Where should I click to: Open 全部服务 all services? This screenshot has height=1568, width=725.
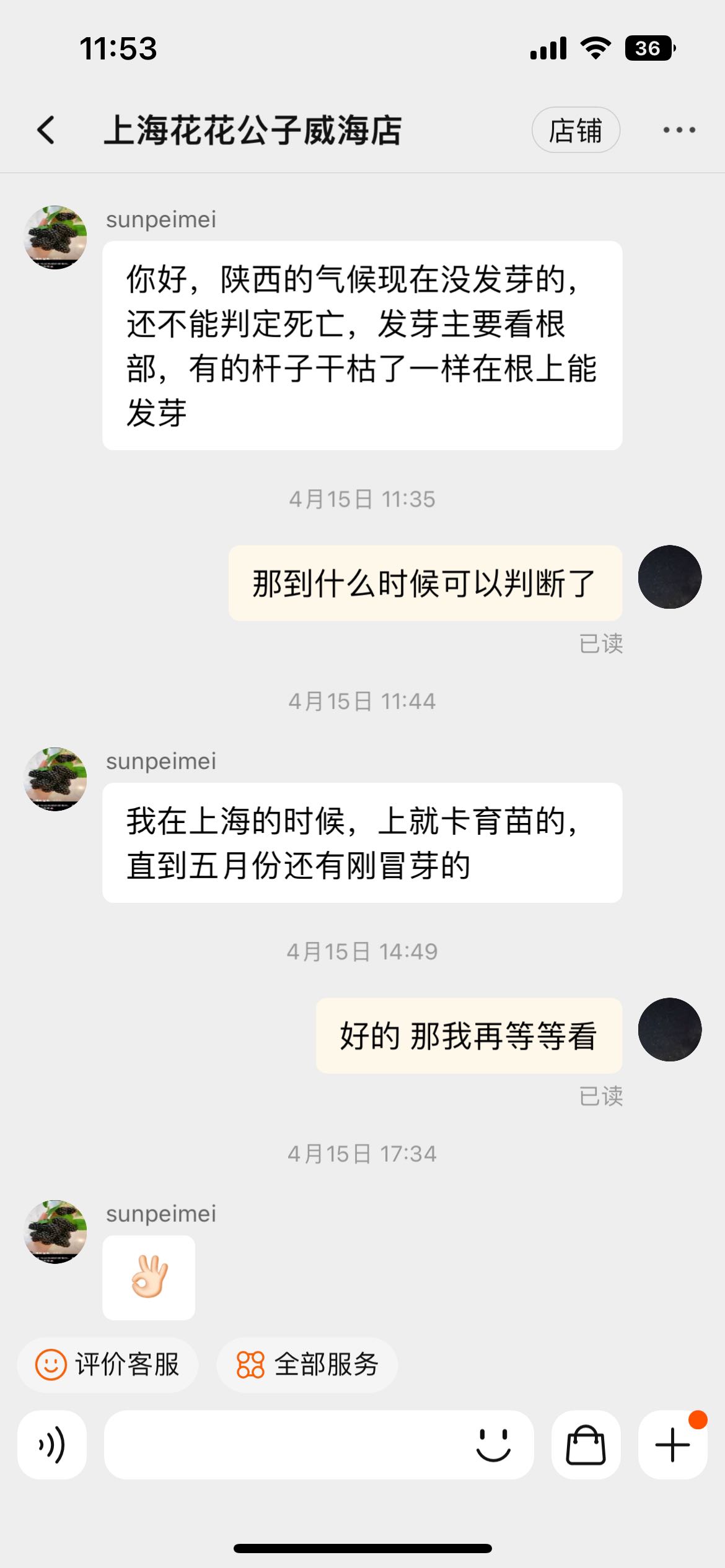[307, 1365]
